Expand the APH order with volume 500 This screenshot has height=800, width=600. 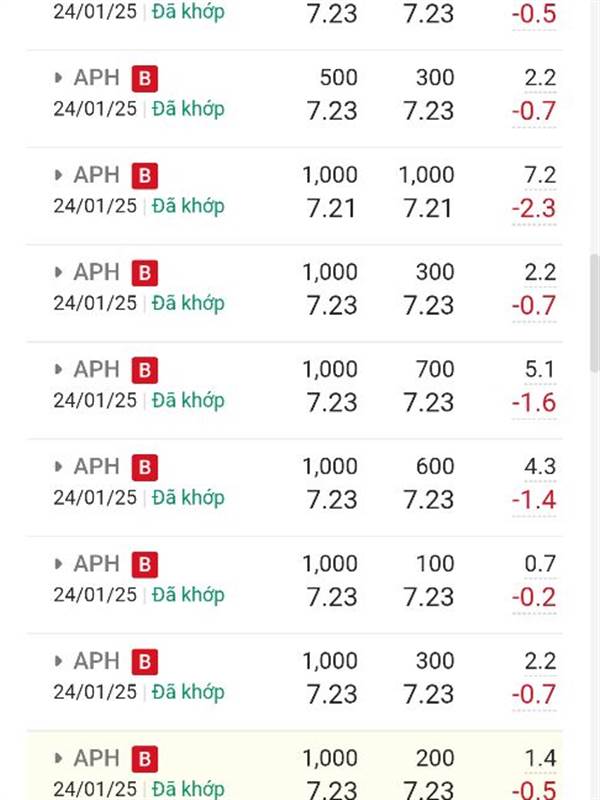59,78
